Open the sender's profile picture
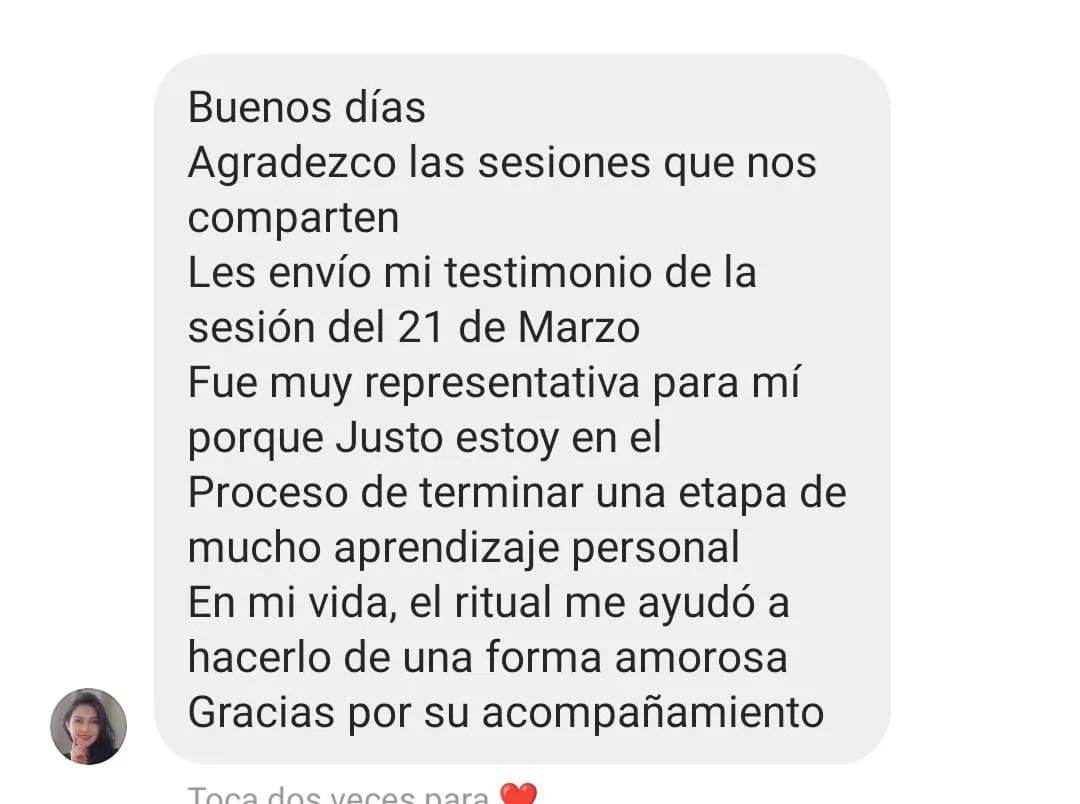 pos(88,726)
